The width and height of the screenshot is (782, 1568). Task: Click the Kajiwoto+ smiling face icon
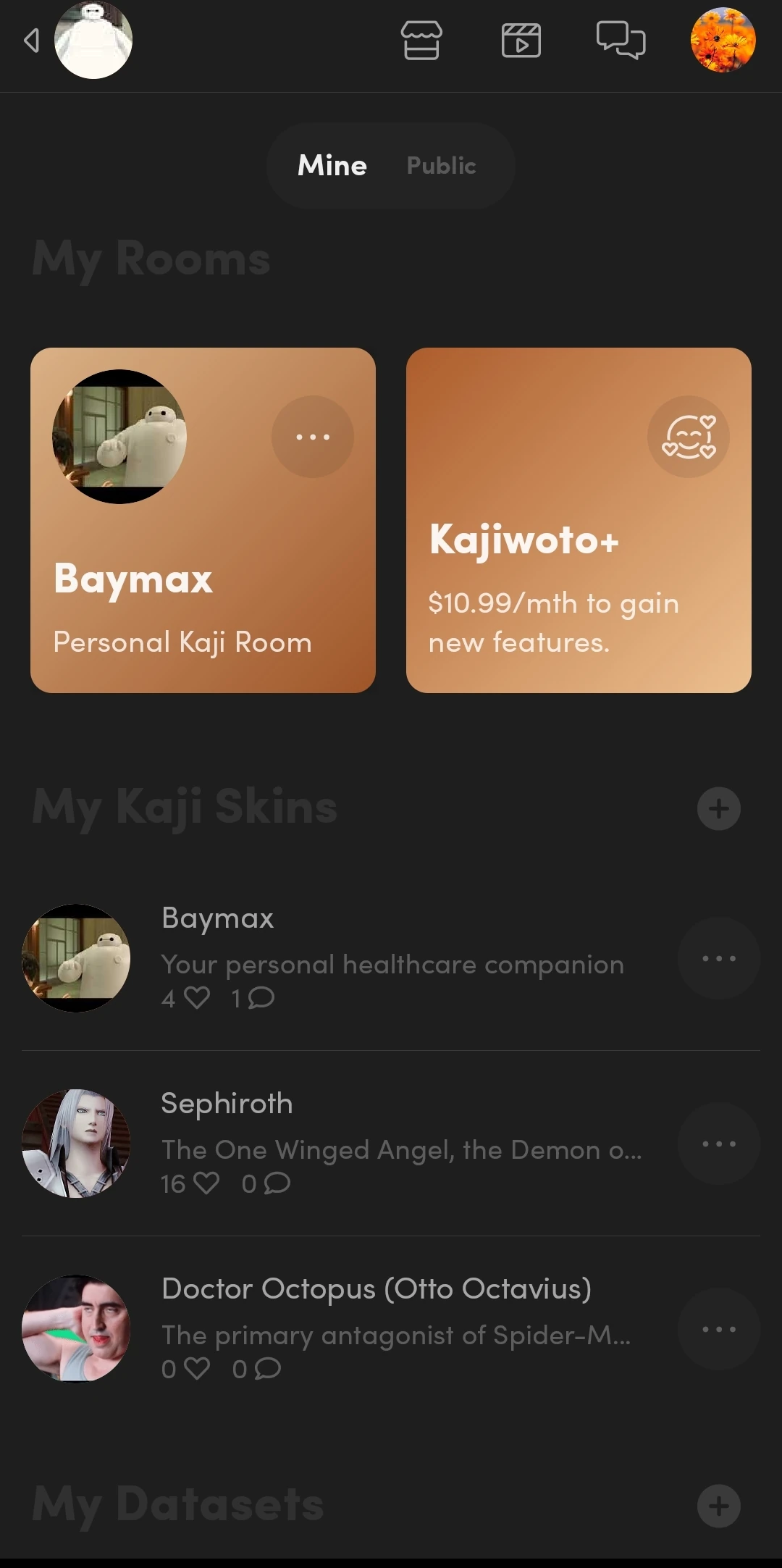click(689, 436)
